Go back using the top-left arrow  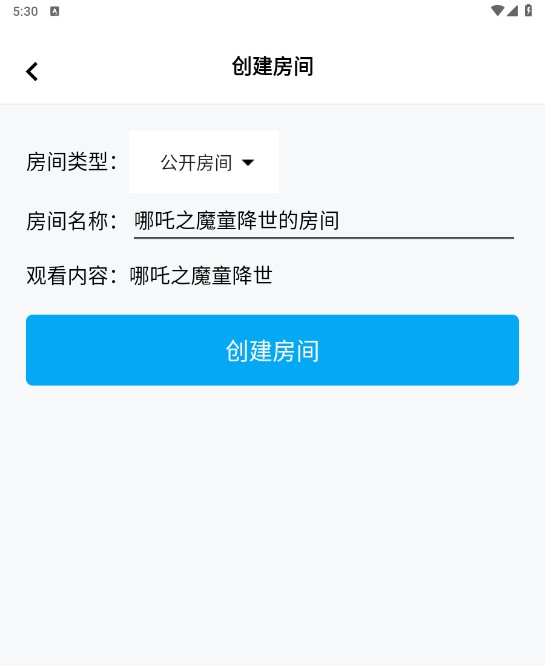32,71
